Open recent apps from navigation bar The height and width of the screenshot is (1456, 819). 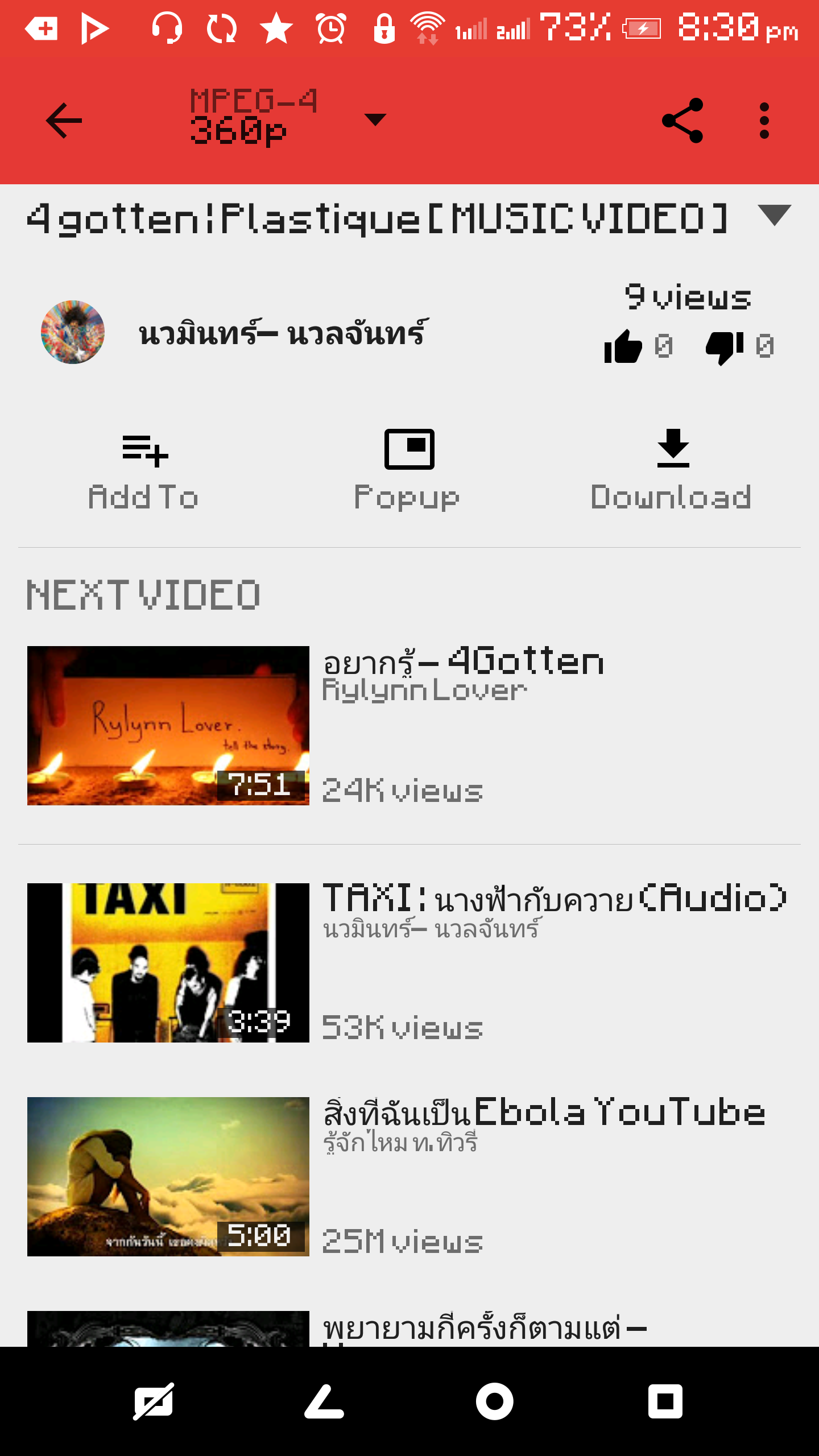coord(665,1401)
